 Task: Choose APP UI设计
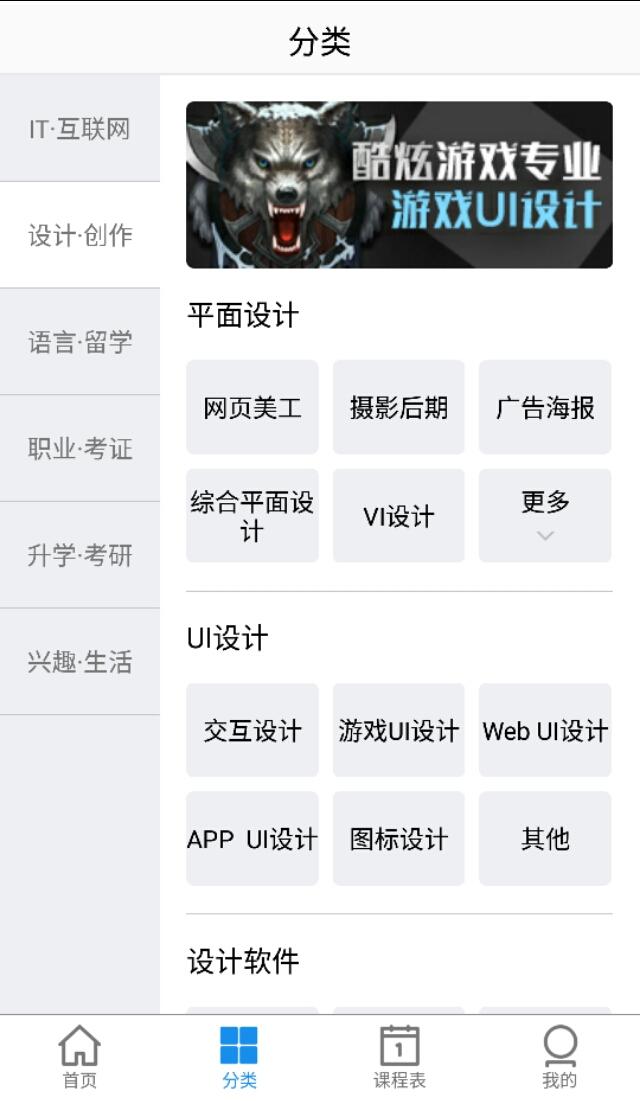(252, 838)
